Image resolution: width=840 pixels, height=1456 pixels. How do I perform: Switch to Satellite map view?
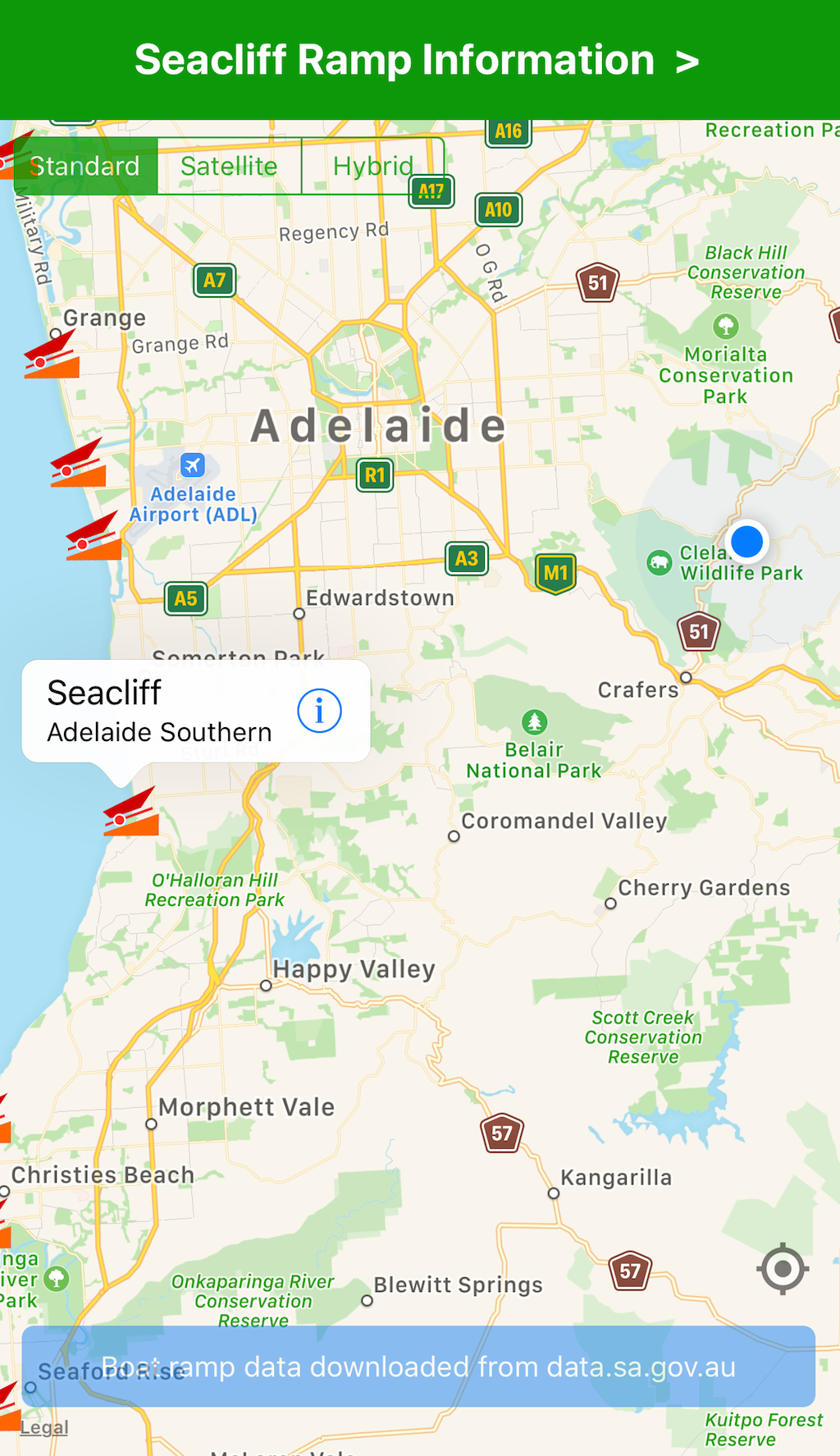coord(229,167)
